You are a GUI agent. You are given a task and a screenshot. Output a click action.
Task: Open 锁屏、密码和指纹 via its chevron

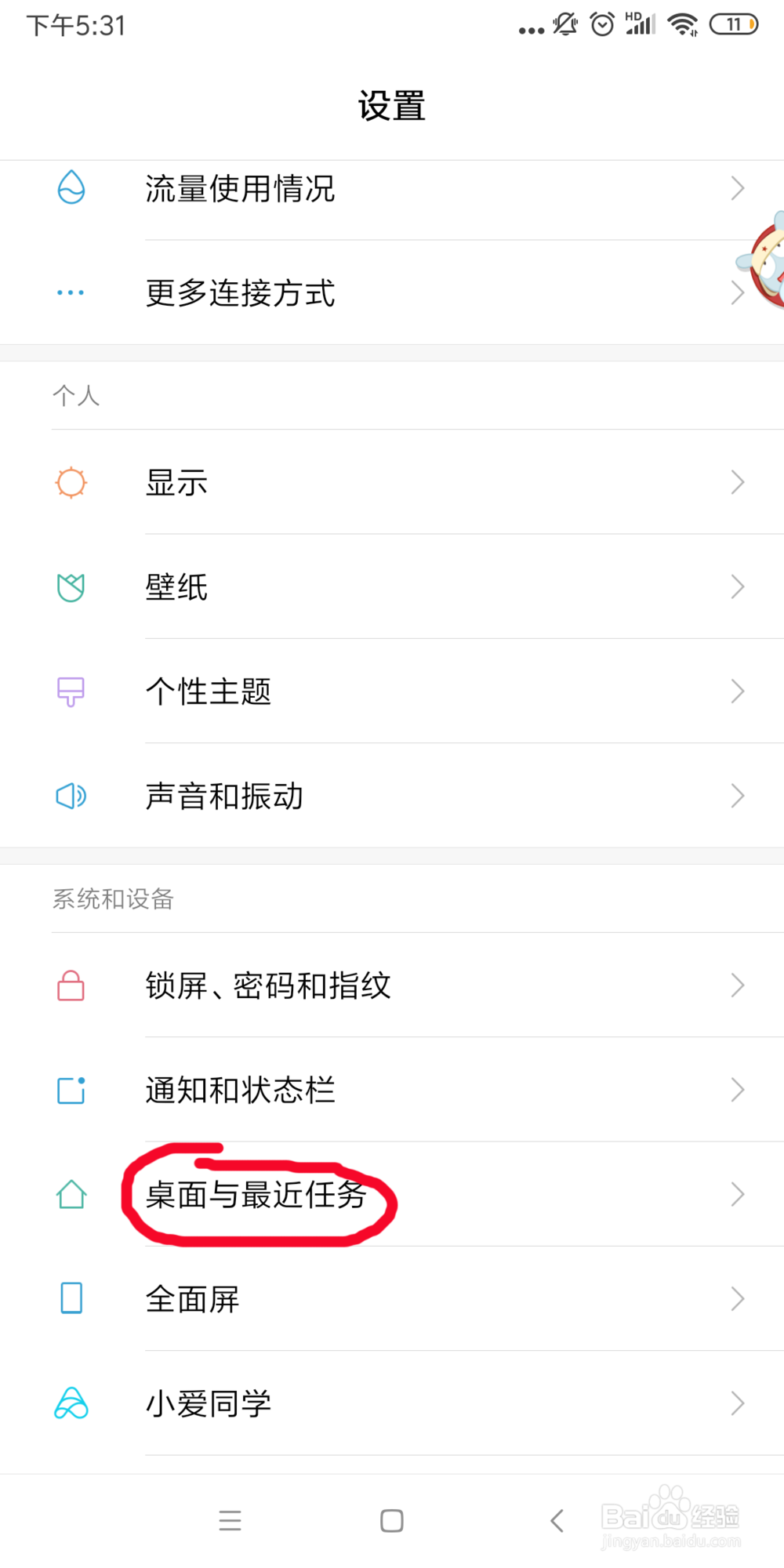pos(736,985)
